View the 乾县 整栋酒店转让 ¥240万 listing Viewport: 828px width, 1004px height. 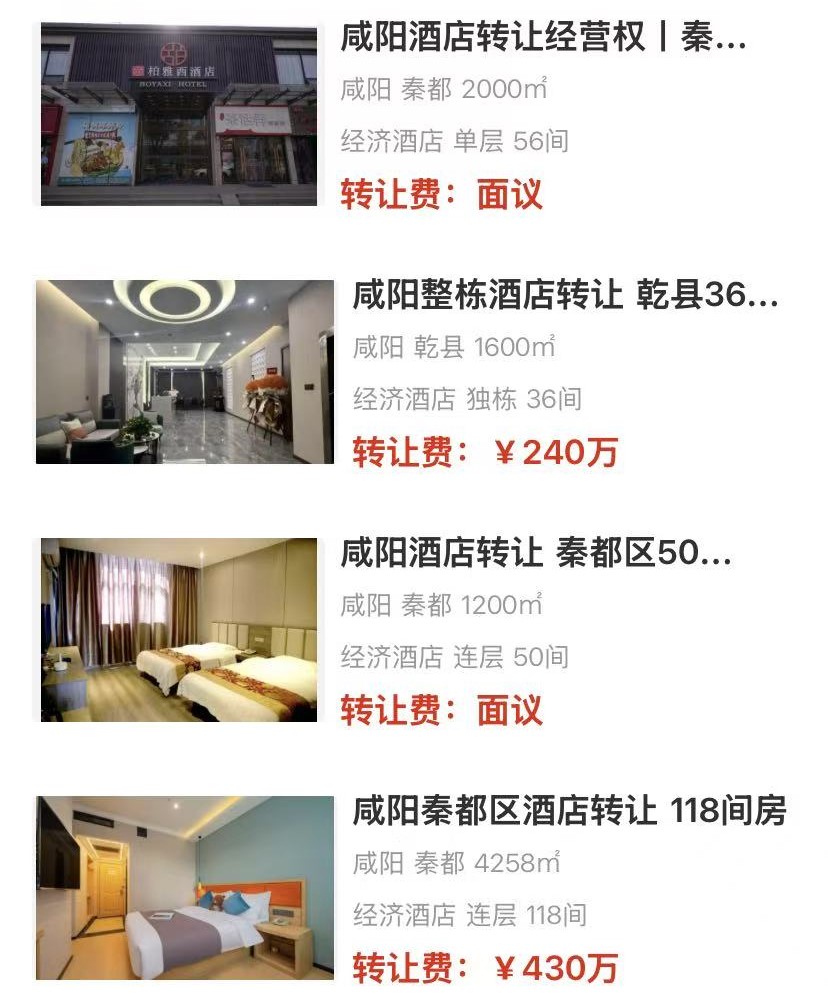point(565,296)
